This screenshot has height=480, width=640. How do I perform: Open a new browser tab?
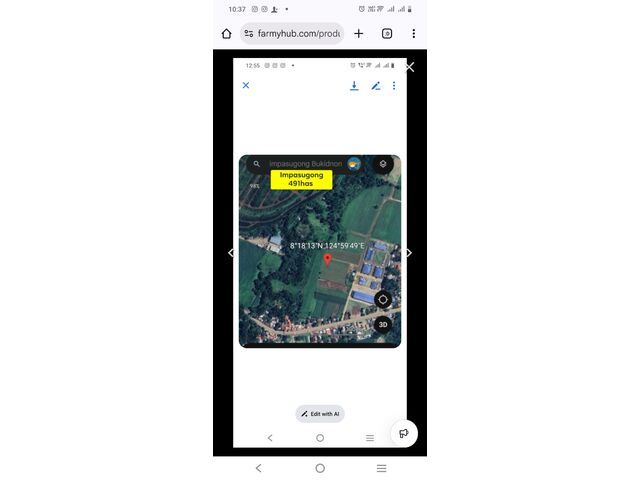359,34
